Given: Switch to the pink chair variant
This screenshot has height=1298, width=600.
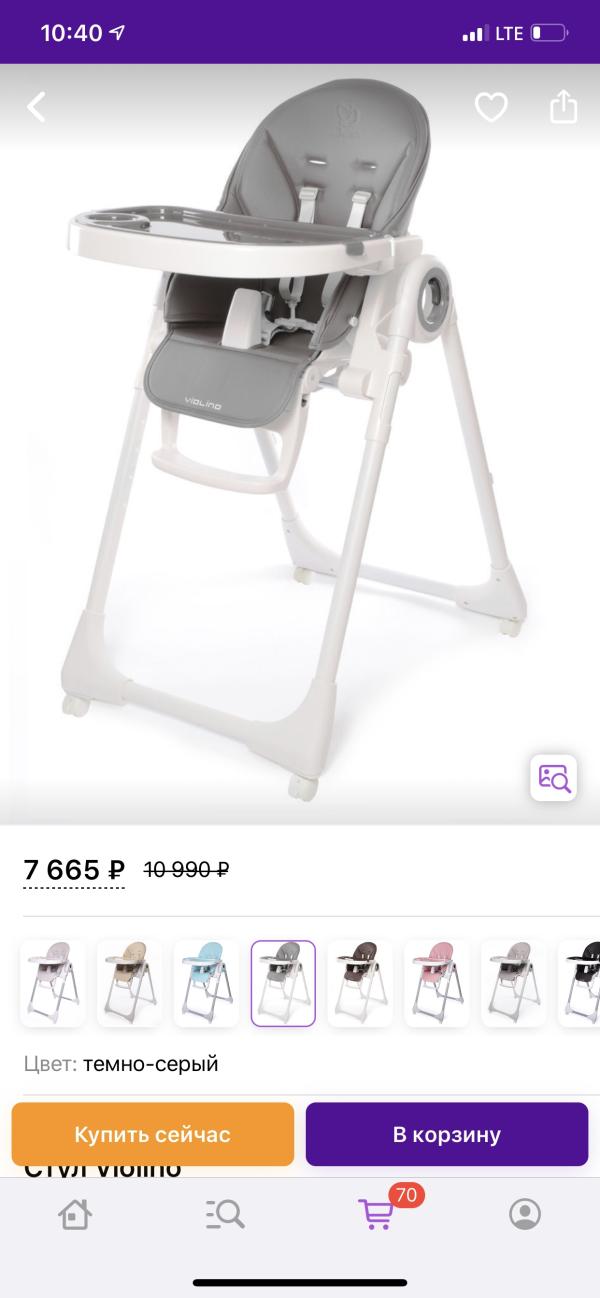Looking at the screenshot, I should coord(437,984).
